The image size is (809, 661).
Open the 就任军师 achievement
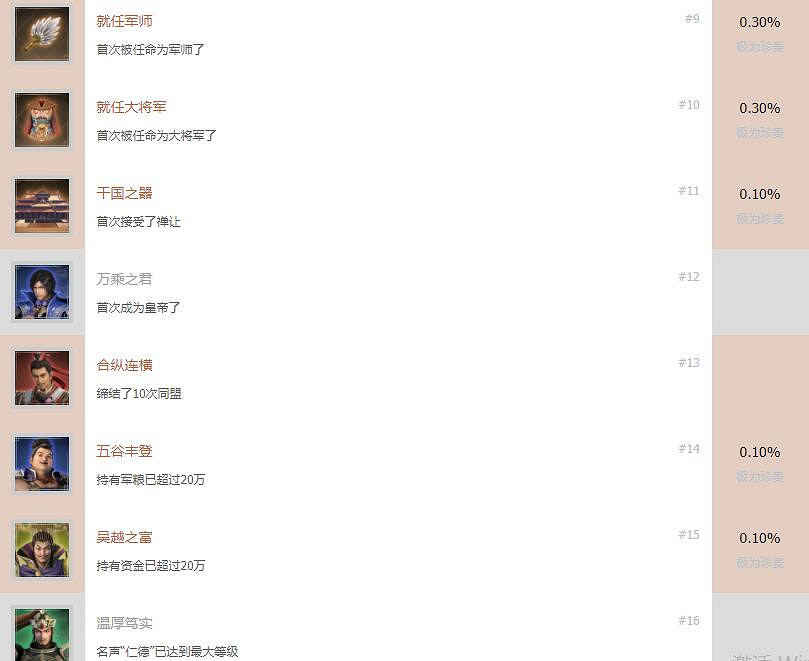pos(124,21)
